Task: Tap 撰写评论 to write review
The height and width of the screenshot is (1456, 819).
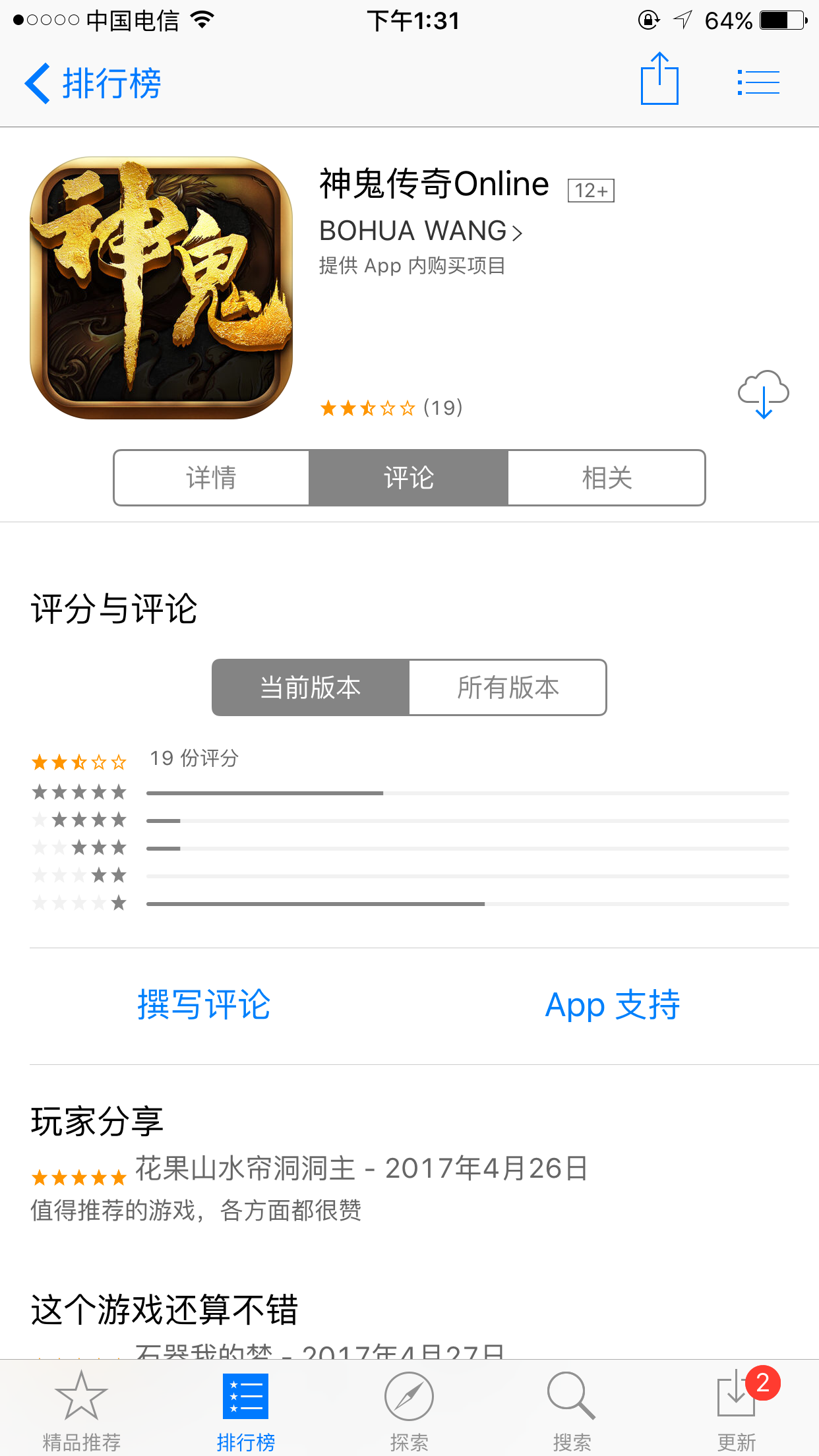Action: [204, 1005]
